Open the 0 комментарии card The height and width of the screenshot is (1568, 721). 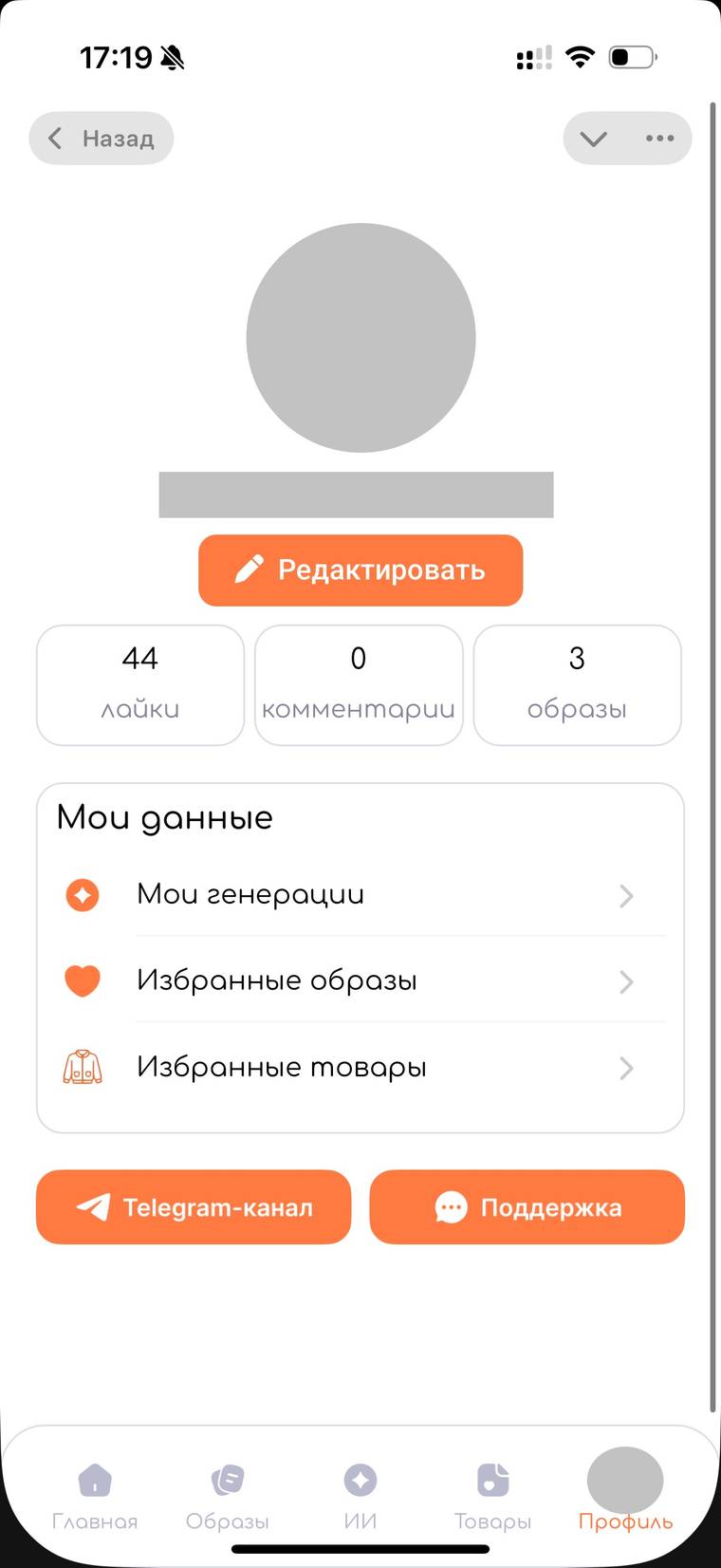[x=359, y=684]
